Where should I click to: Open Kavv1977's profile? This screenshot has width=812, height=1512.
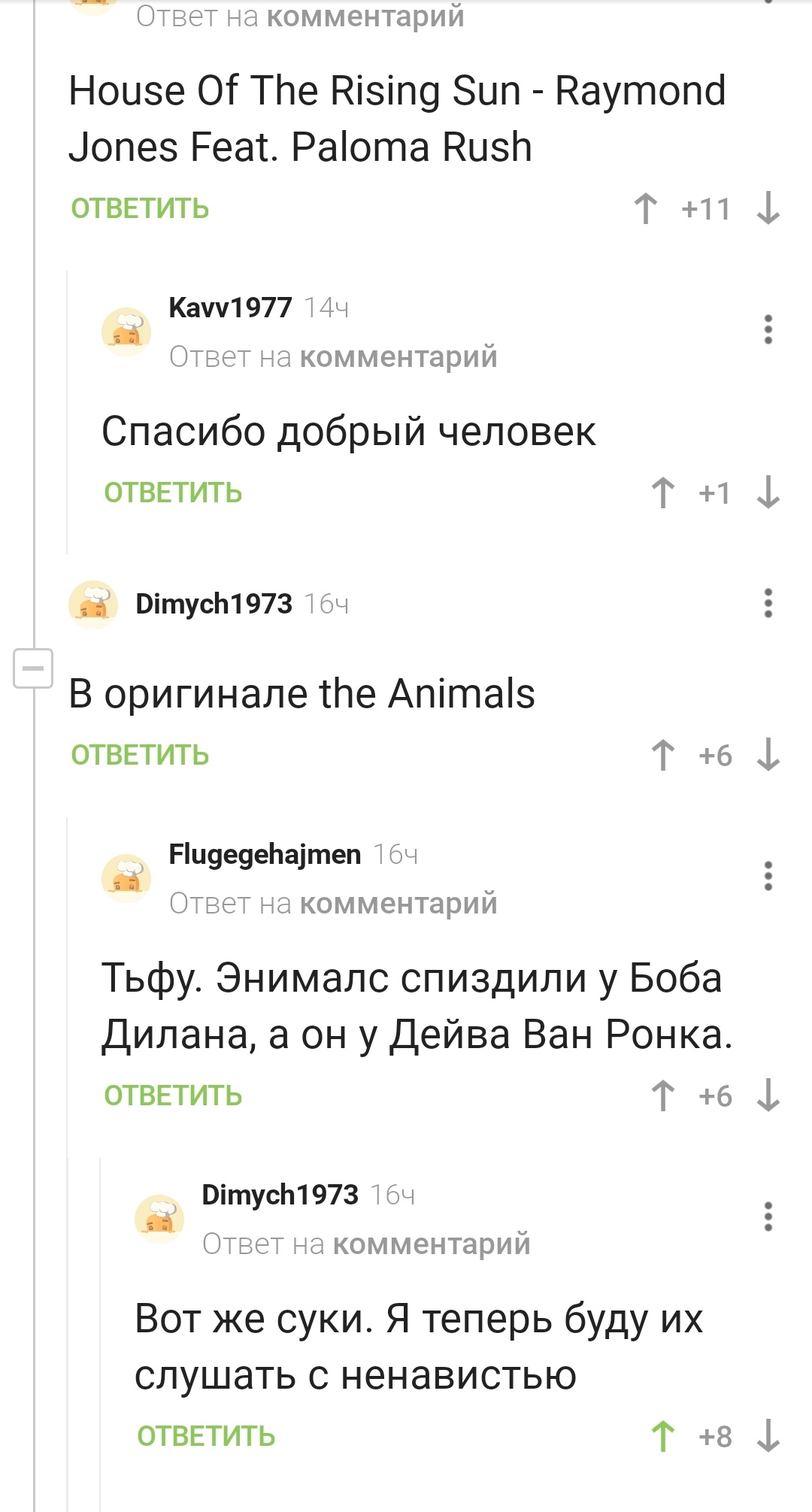point(230,308)
